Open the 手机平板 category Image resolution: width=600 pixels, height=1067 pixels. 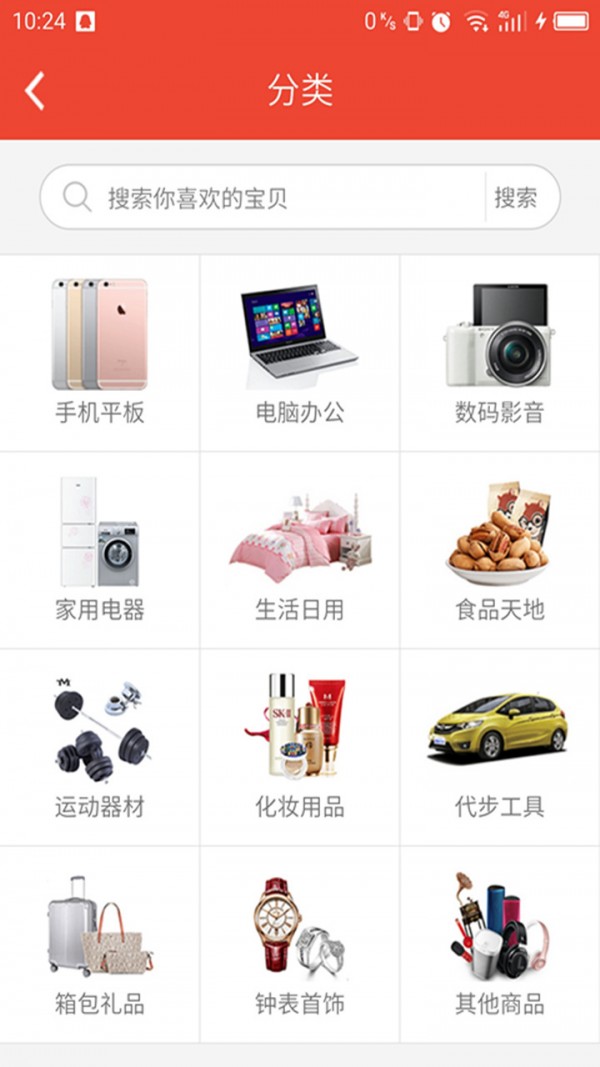(100, 352)
